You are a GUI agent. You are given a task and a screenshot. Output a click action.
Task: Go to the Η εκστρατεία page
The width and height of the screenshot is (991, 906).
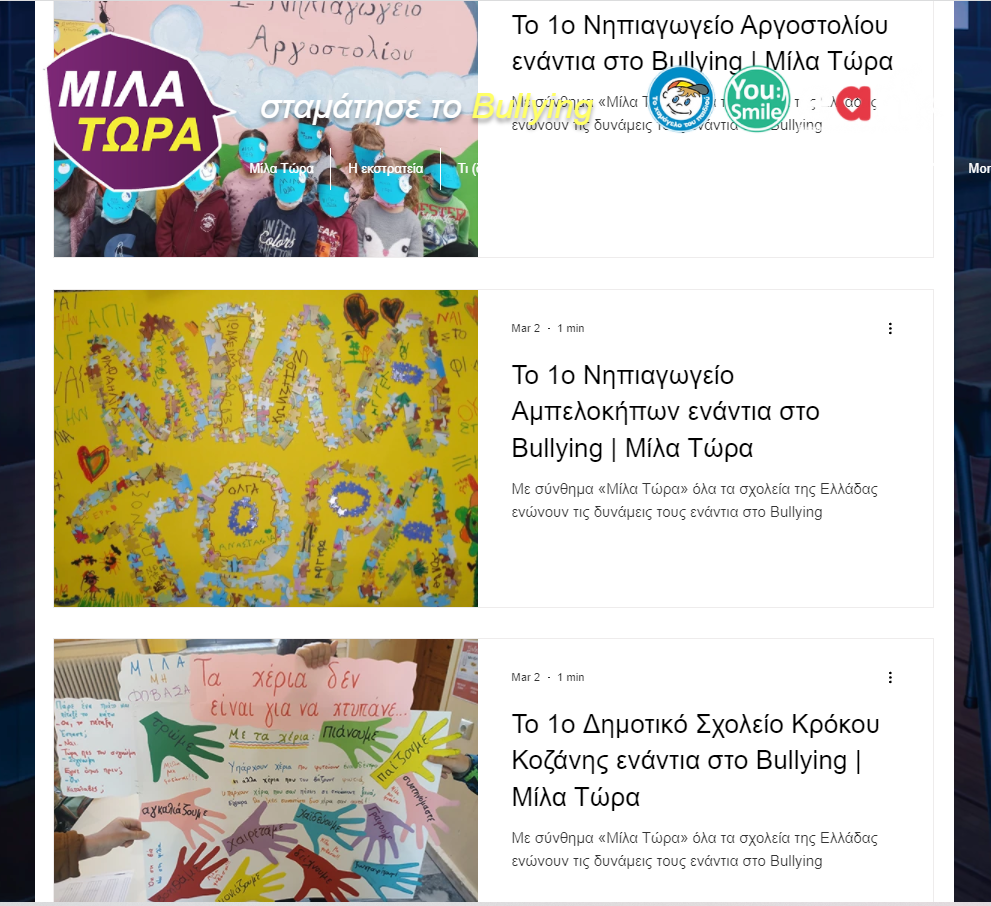click(x=385, y=168)
